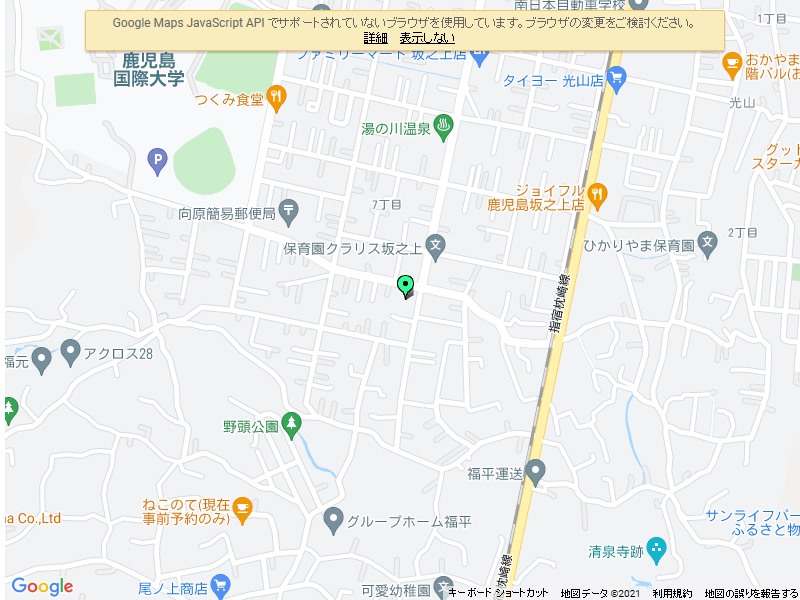Screen dimensions: 800x600
Task: Tap the green location marker pin
Action: coord(405,286)
